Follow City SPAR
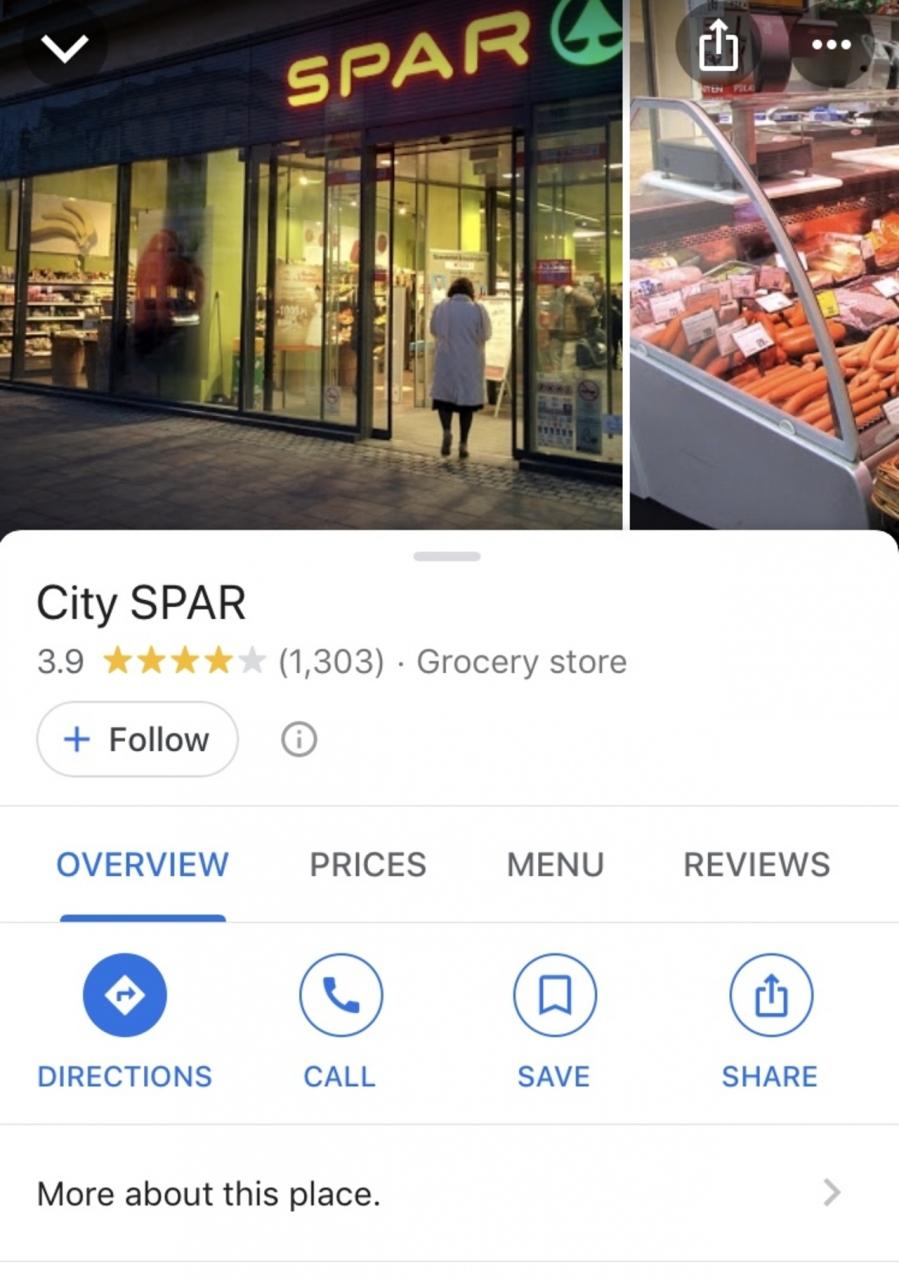899x1280 pixels. click(x=137, y=740)
